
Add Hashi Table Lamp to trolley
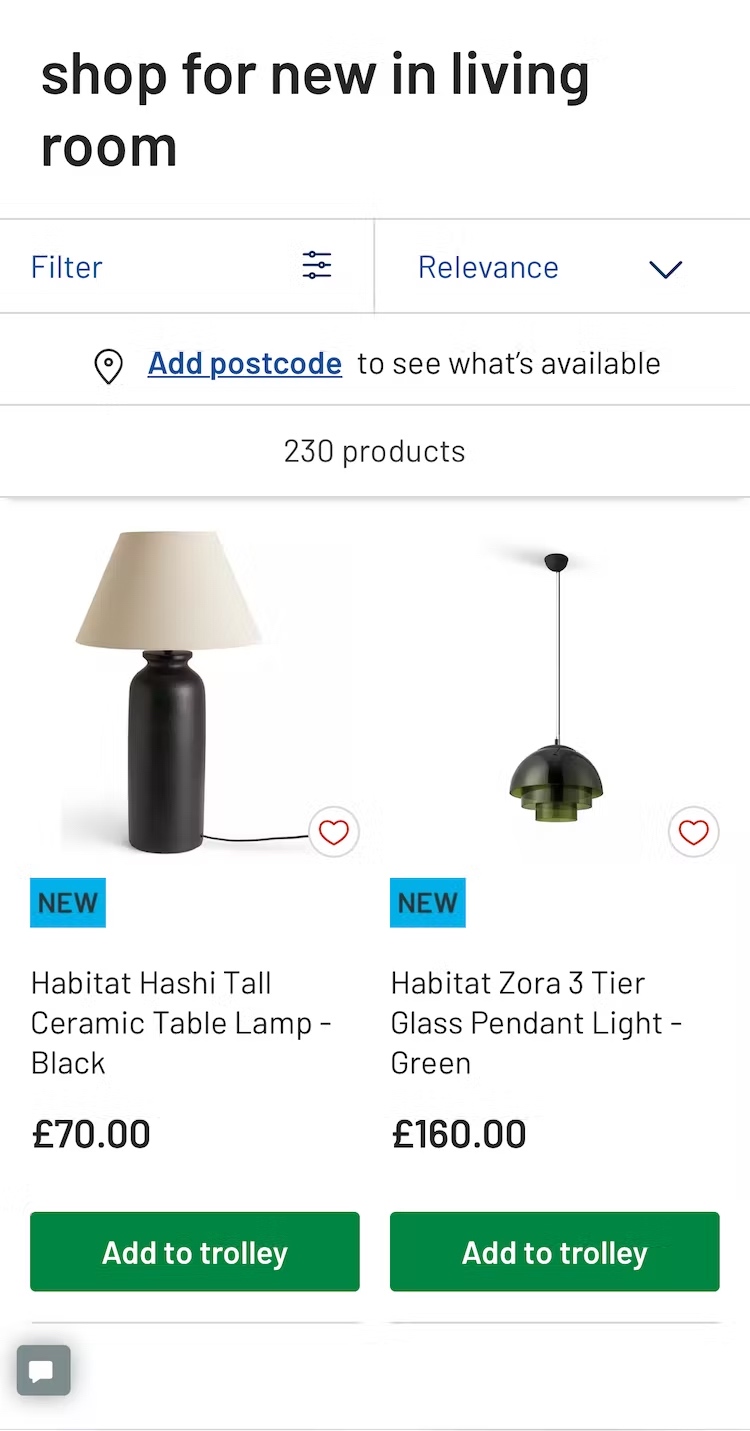(195, 1252)
